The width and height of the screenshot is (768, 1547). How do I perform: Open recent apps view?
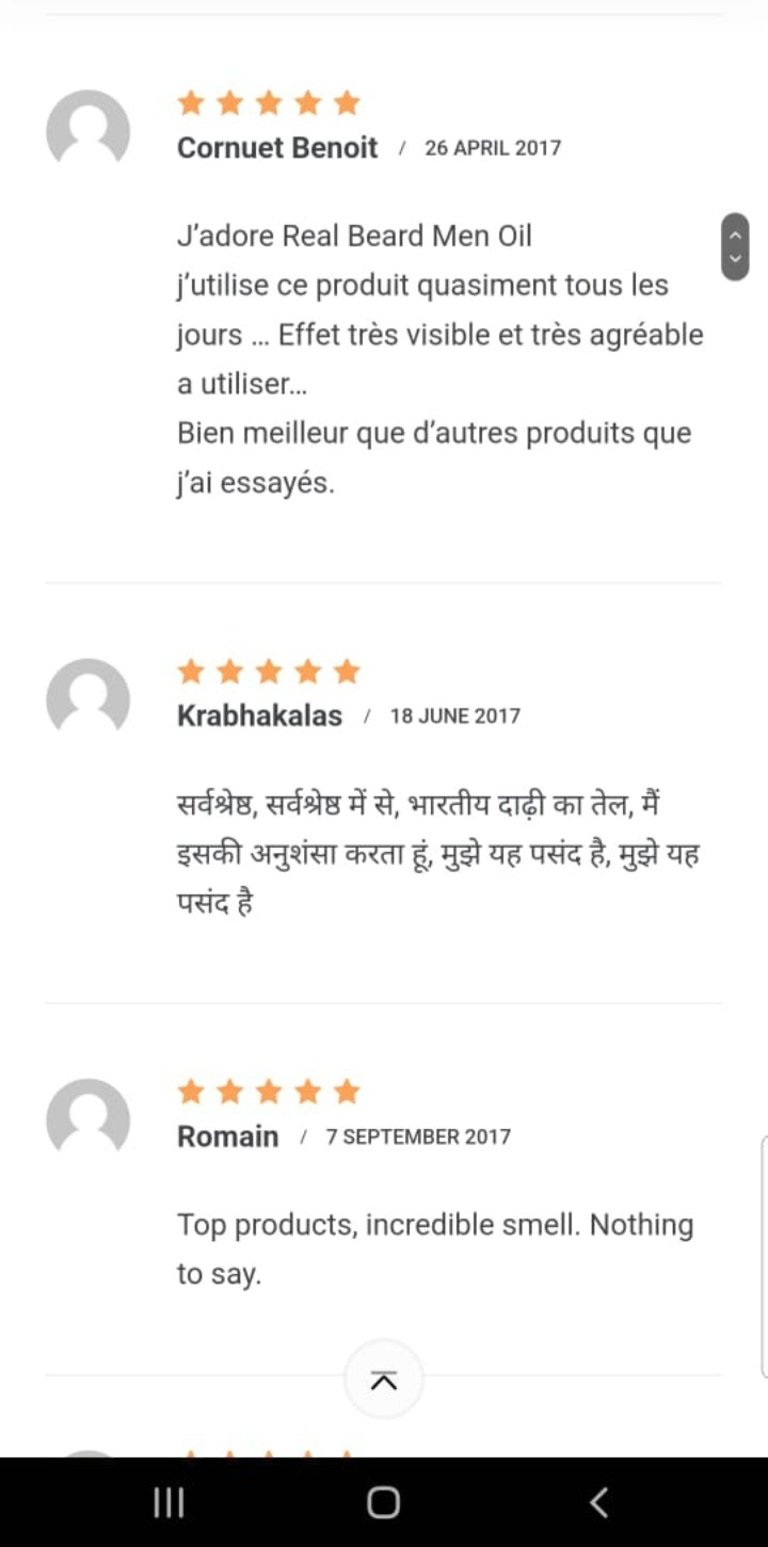[x=168, y=1502]
